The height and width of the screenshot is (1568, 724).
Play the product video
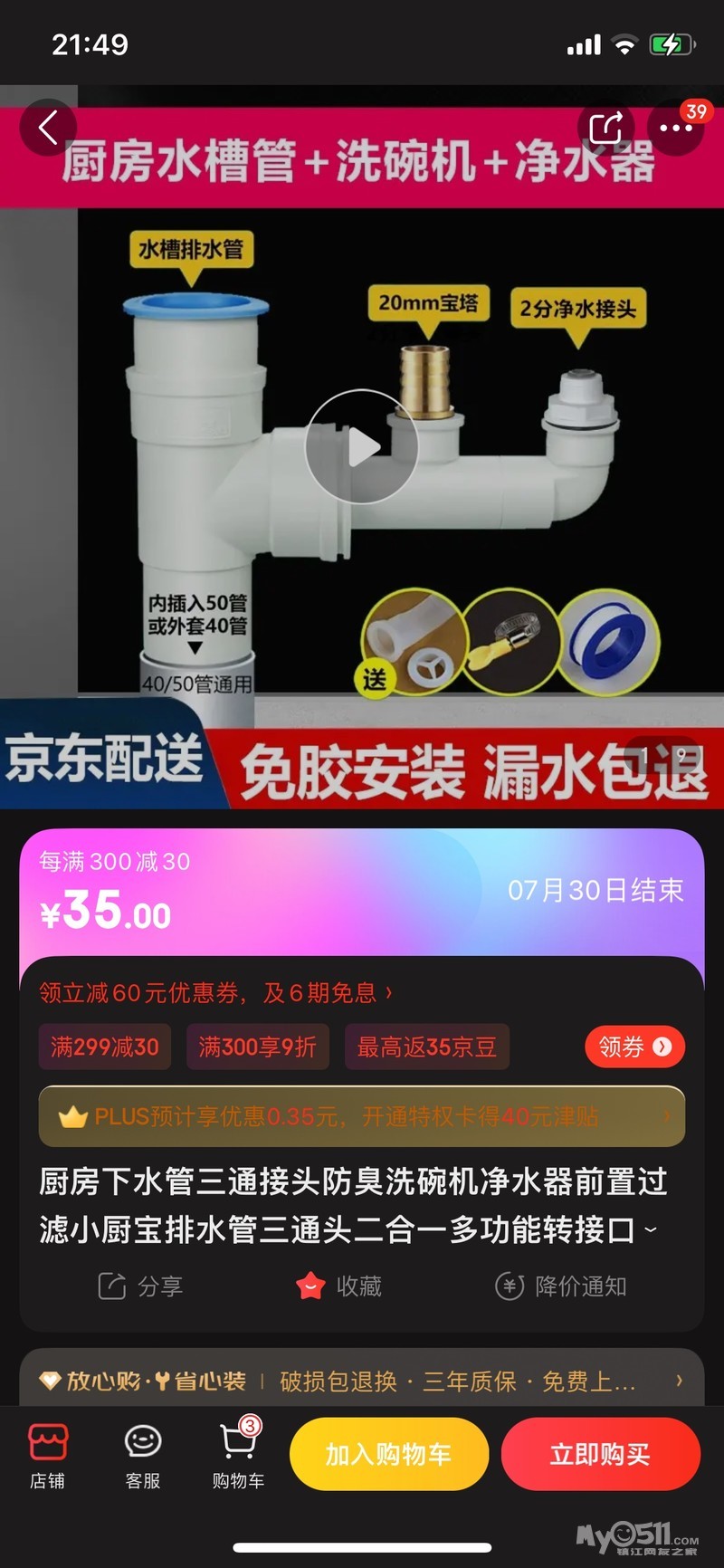(x=362, y=446)
